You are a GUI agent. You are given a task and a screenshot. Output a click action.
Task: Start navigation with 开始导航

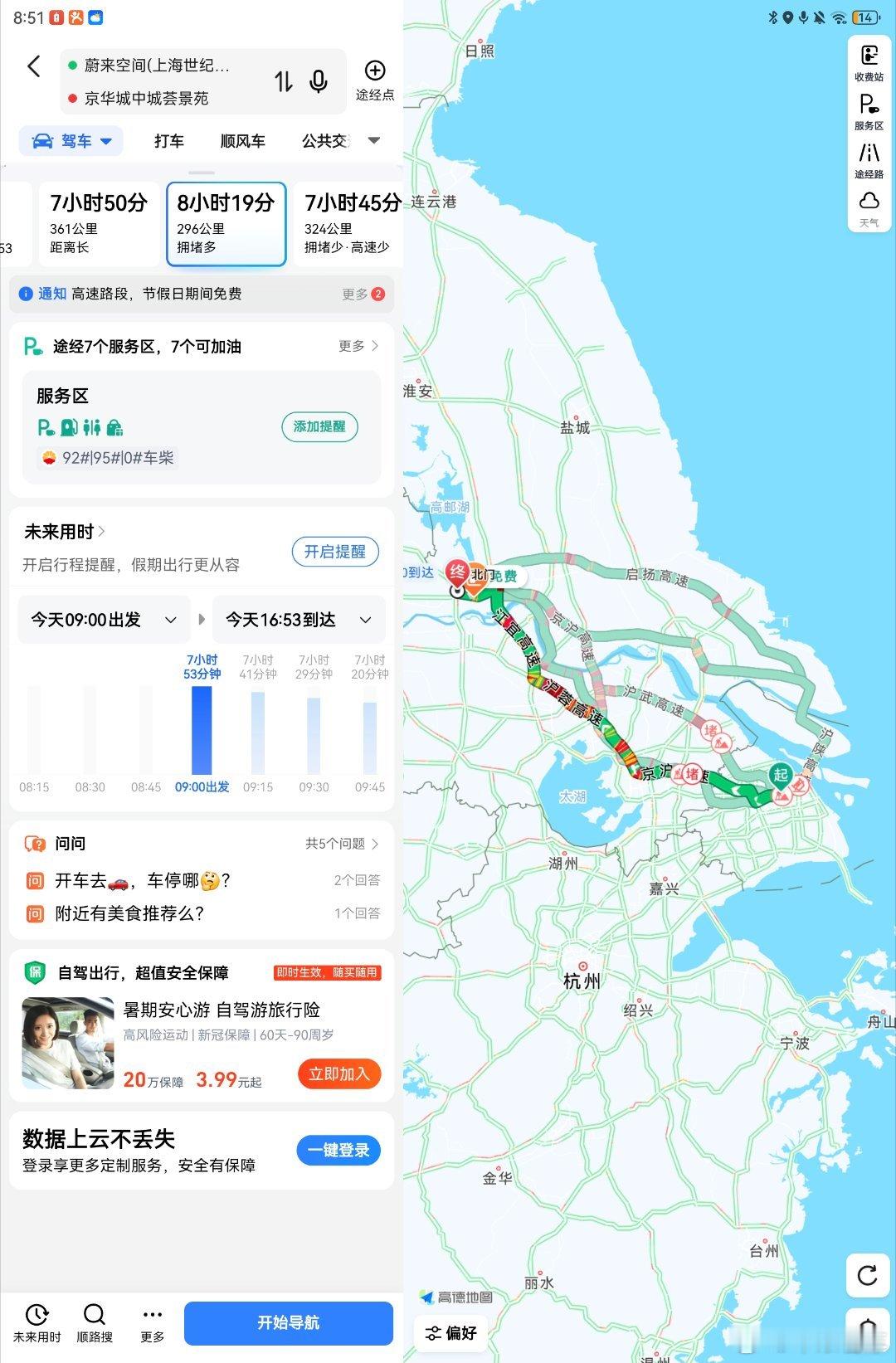tap(288, 1322)
